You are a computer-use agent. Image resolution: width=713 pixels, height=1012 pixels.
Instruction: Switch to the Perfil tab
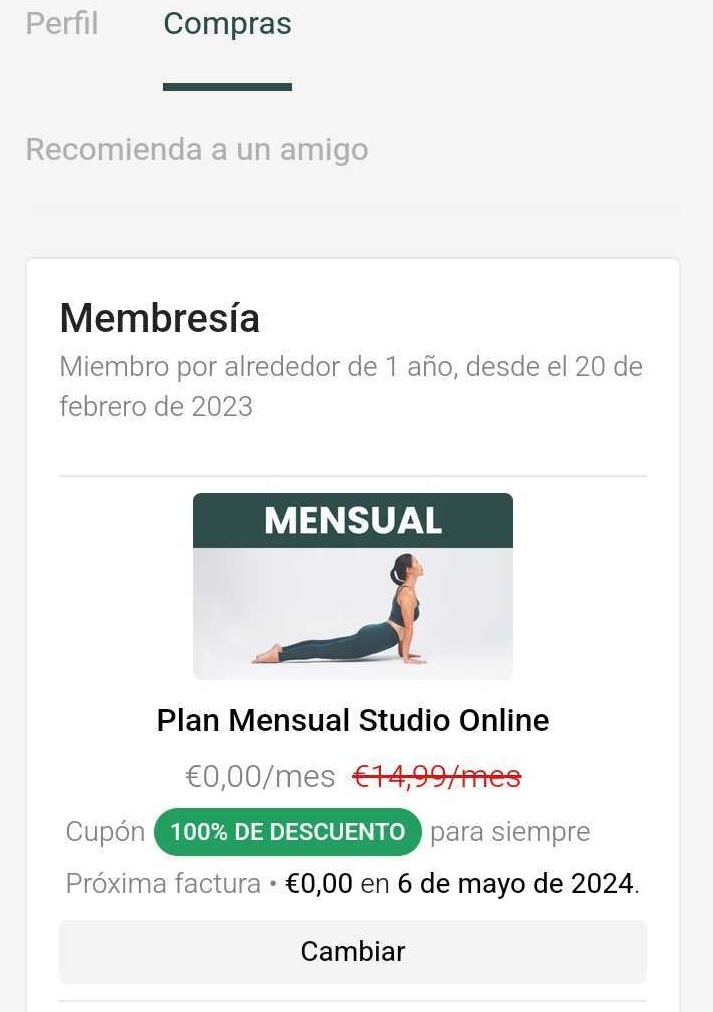62,23
